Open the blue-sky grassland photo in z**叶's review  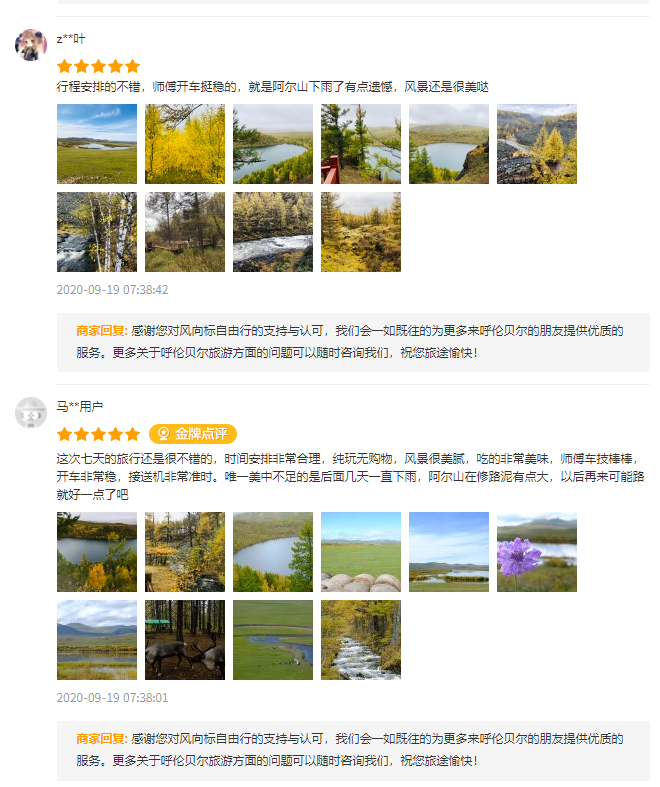coord(97,144)
